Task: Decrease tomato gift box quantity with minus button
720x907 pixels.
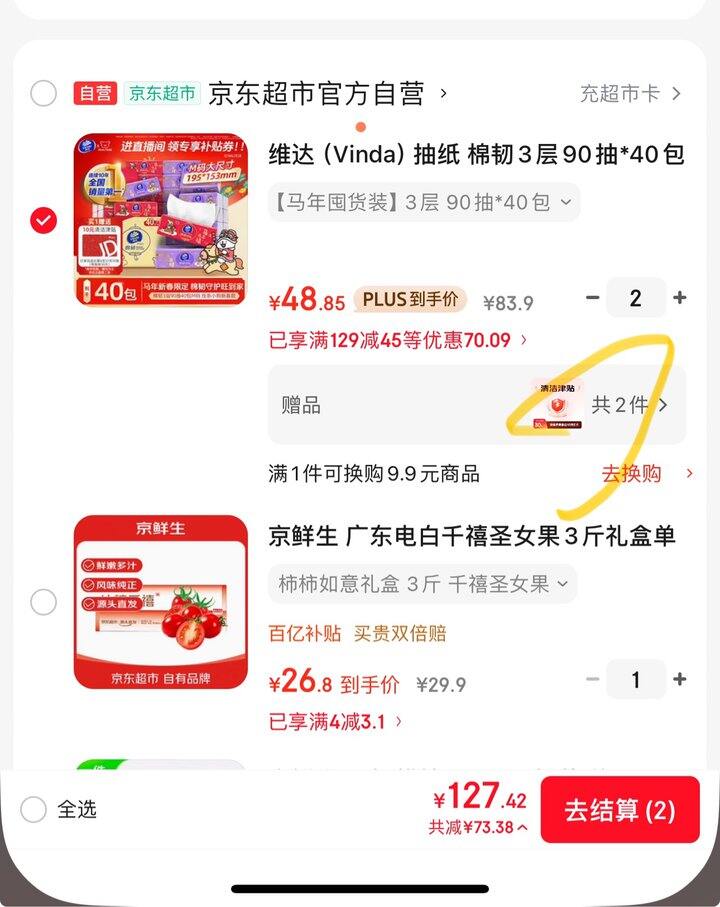Action: point(591,680)
